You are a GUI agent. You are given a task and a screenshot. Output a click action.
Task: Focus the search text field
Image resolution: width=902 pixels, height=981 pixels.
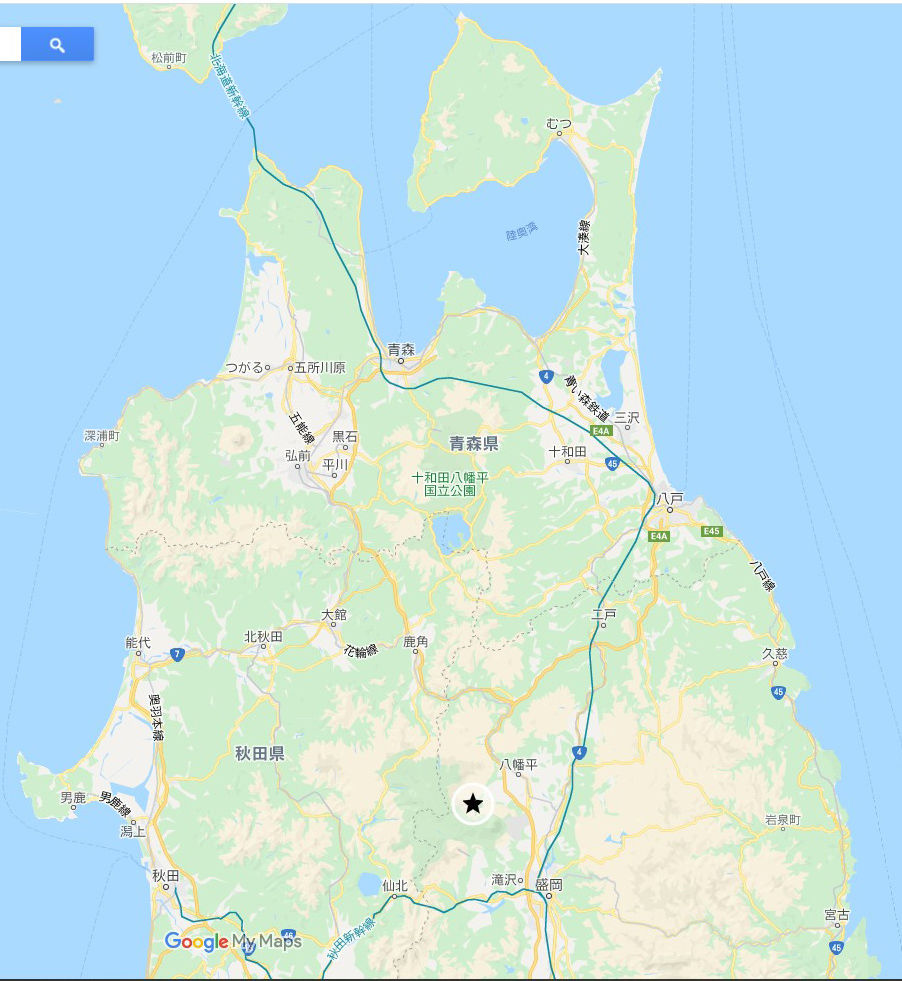[x=9, y=44]
